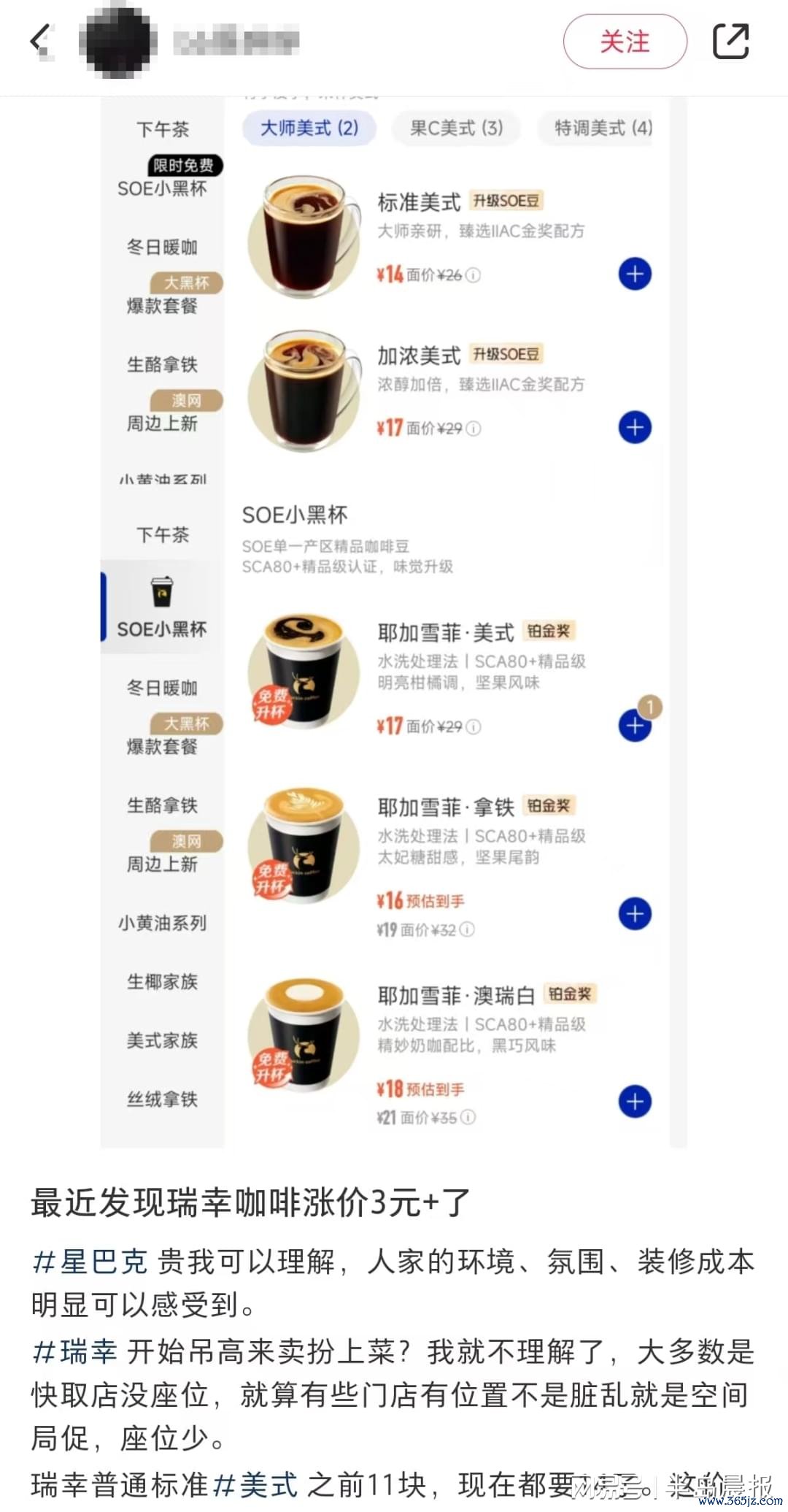788x1512 pixels.
Task: Open the #瑞幸 hashtag
Action: click(75, 1351)
